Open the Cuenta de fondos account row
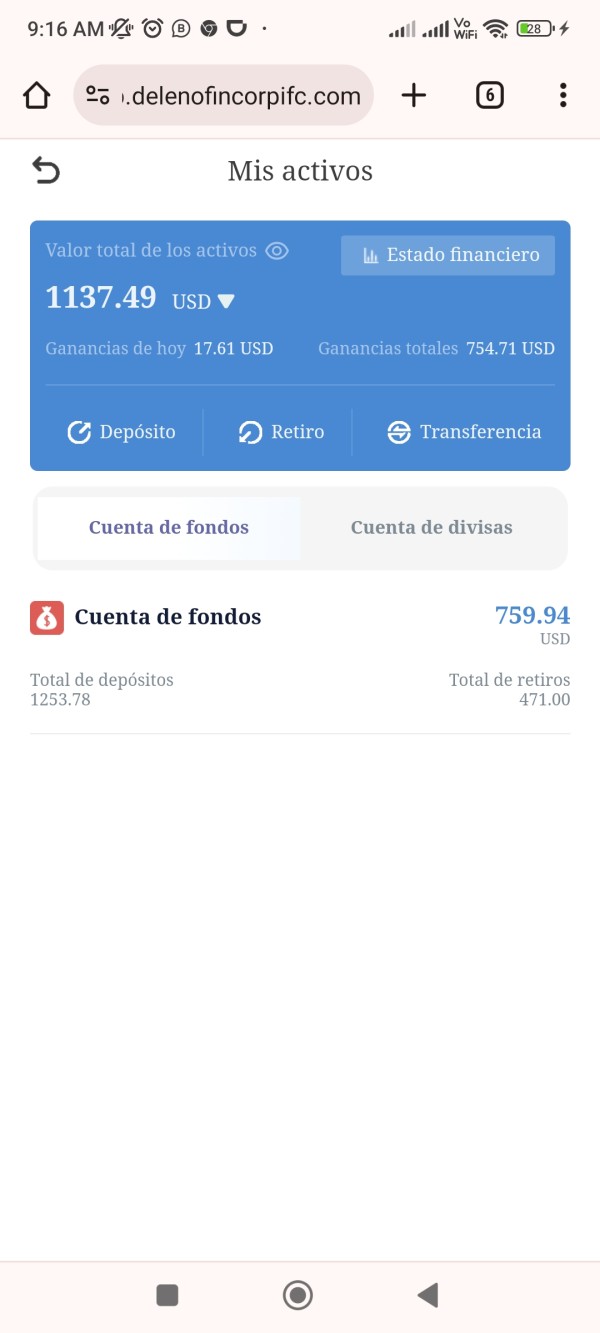Image resolution: width=600 pixels, height=1333 pixels. coord(300,656)
